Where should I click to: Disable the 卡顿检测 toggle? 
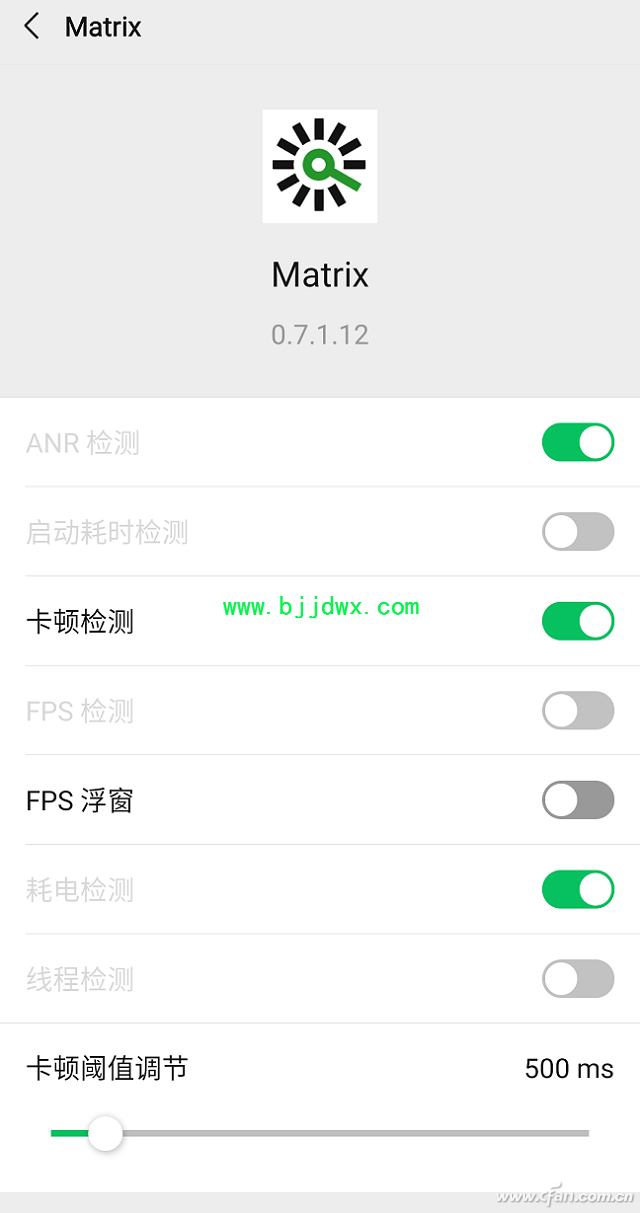(x=578, y=621)
